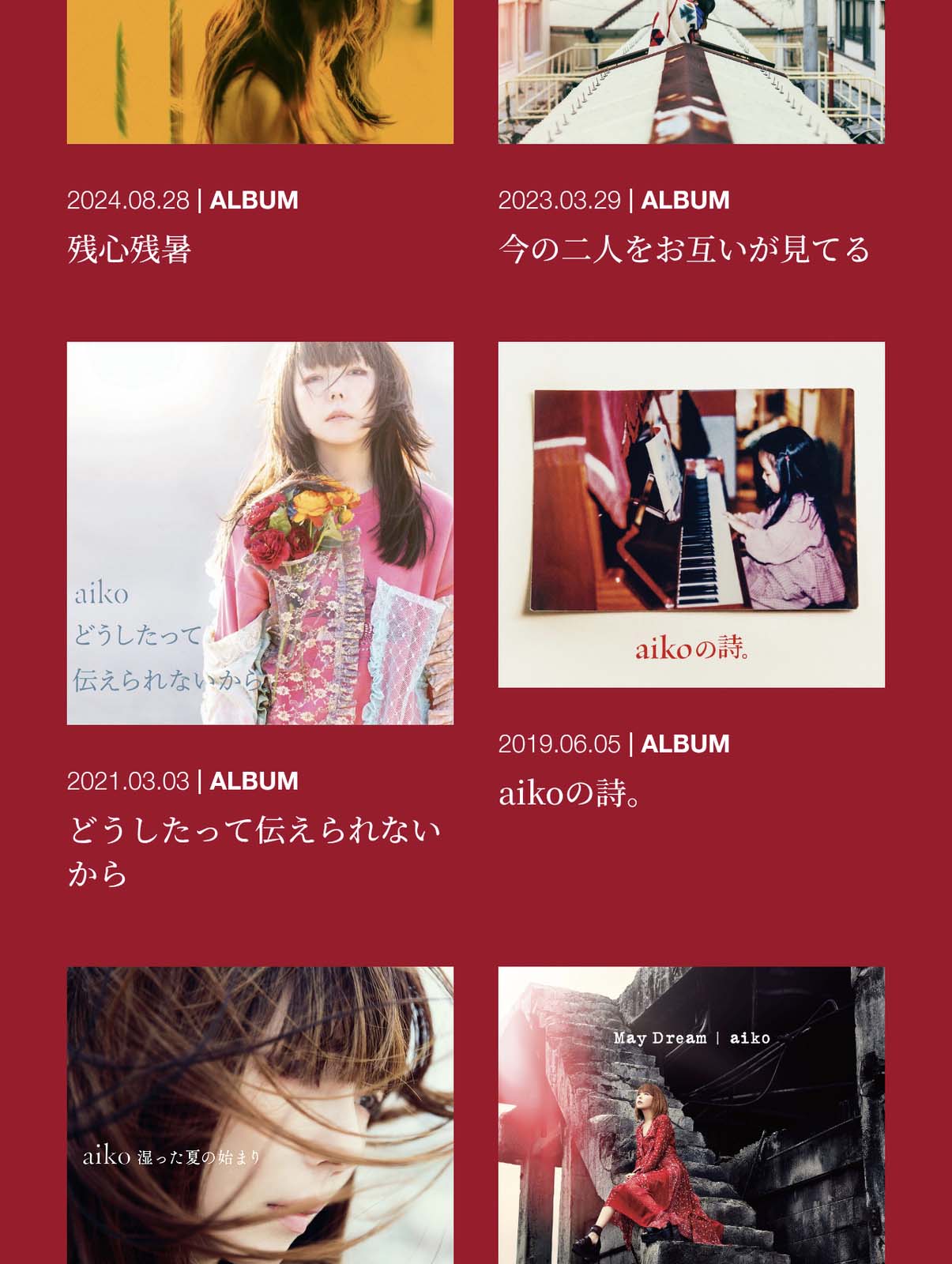Tap the 今の二人をお互いが見てる title link

(684, 250)
